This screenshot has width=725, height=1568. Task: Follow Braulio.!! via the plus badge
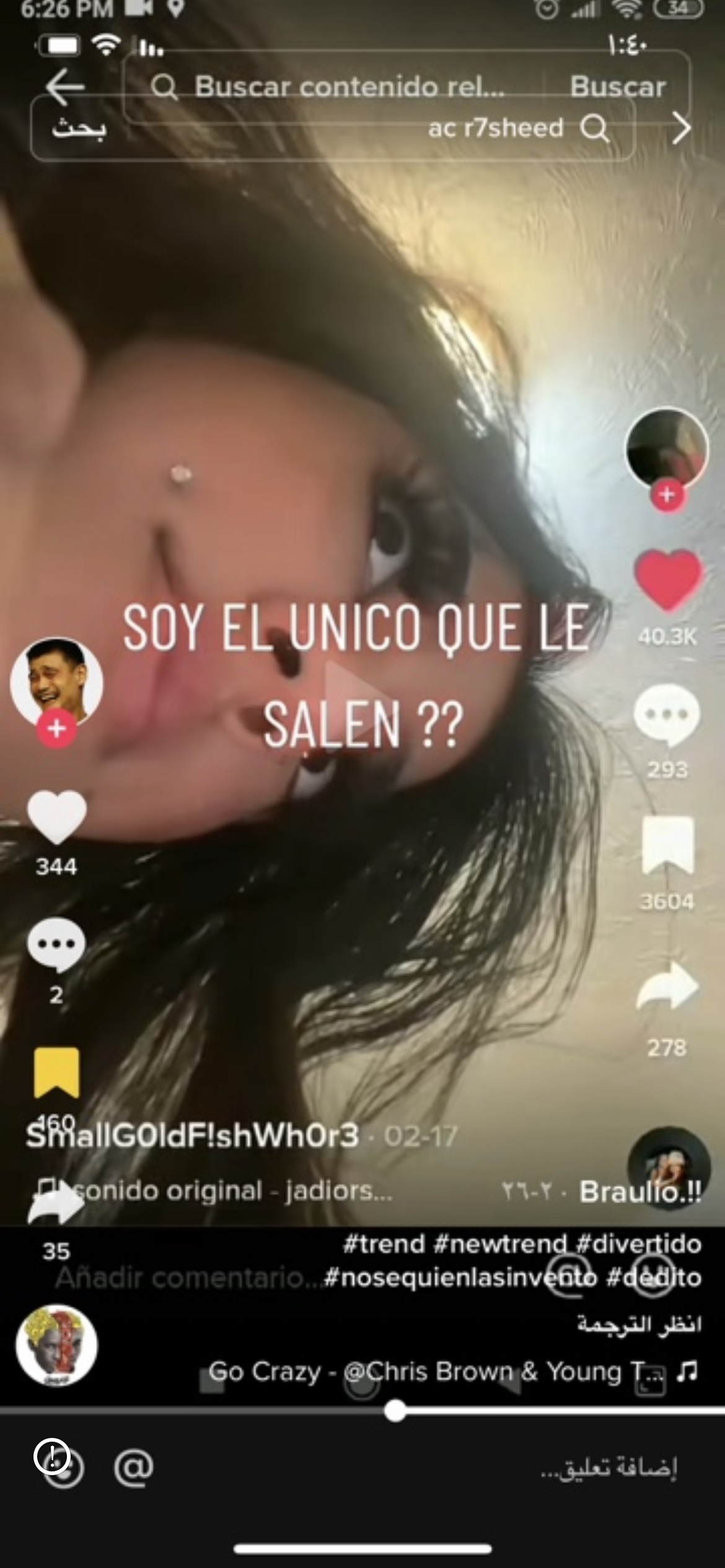point(667,495)
